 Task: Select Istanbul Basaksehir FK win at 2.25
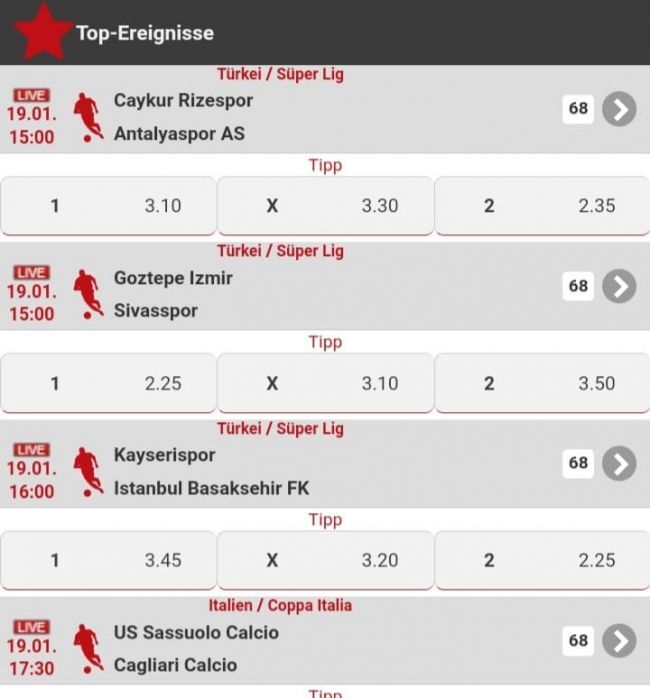click(x=542, y=560)
